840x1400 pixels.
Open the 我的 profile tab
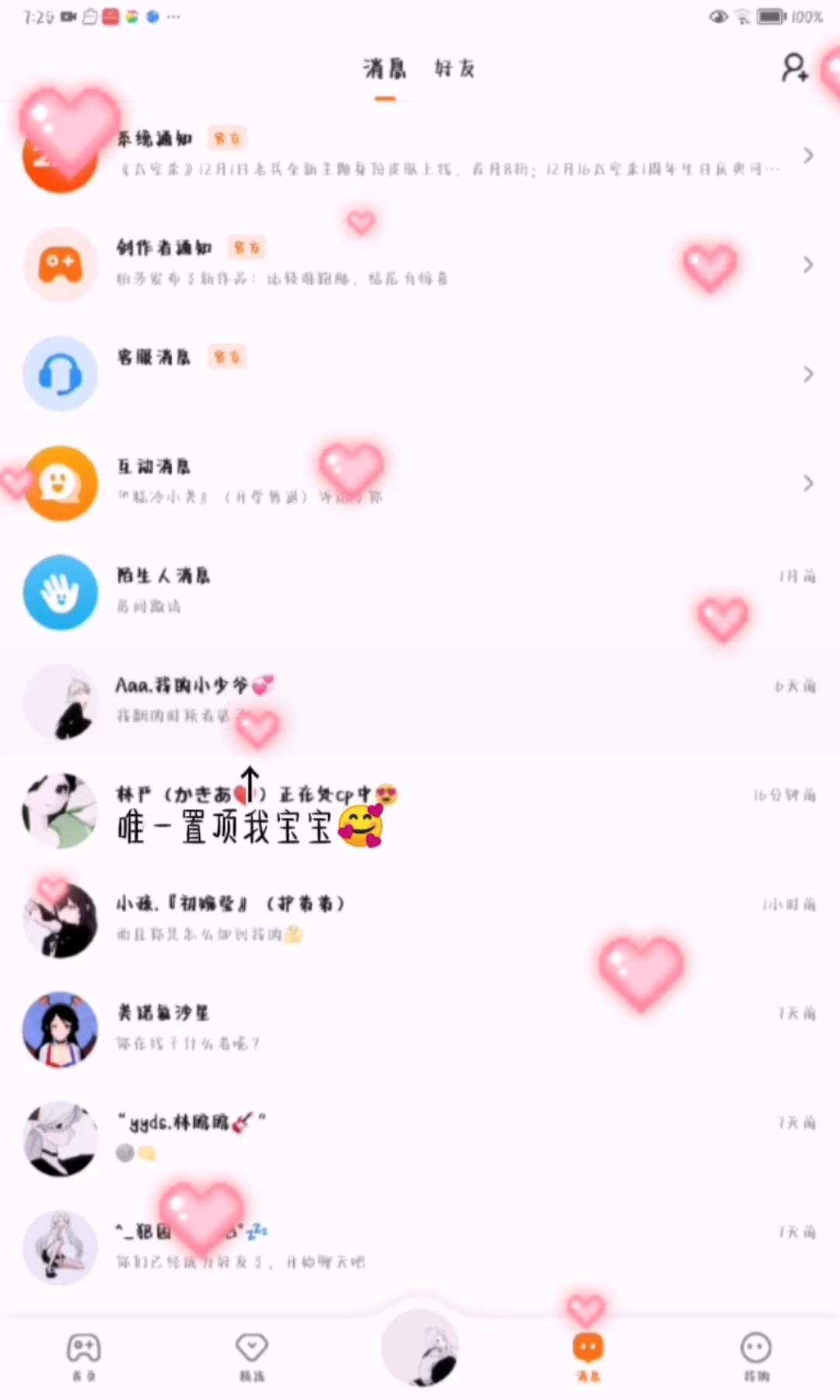pos(756,1356)
